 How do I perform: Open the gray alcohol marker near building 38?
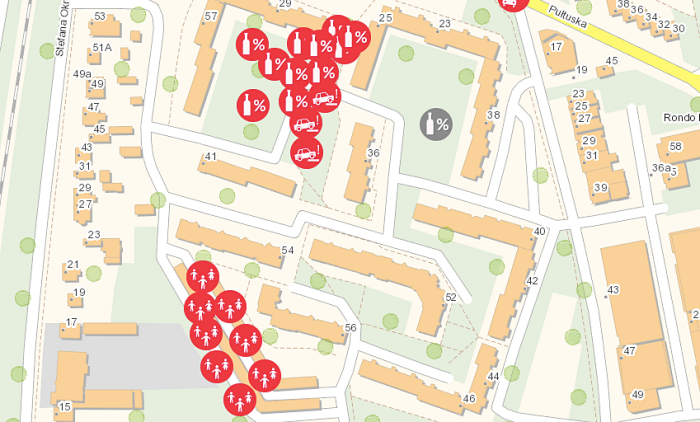pyautogui.click(x=436, y=124)
